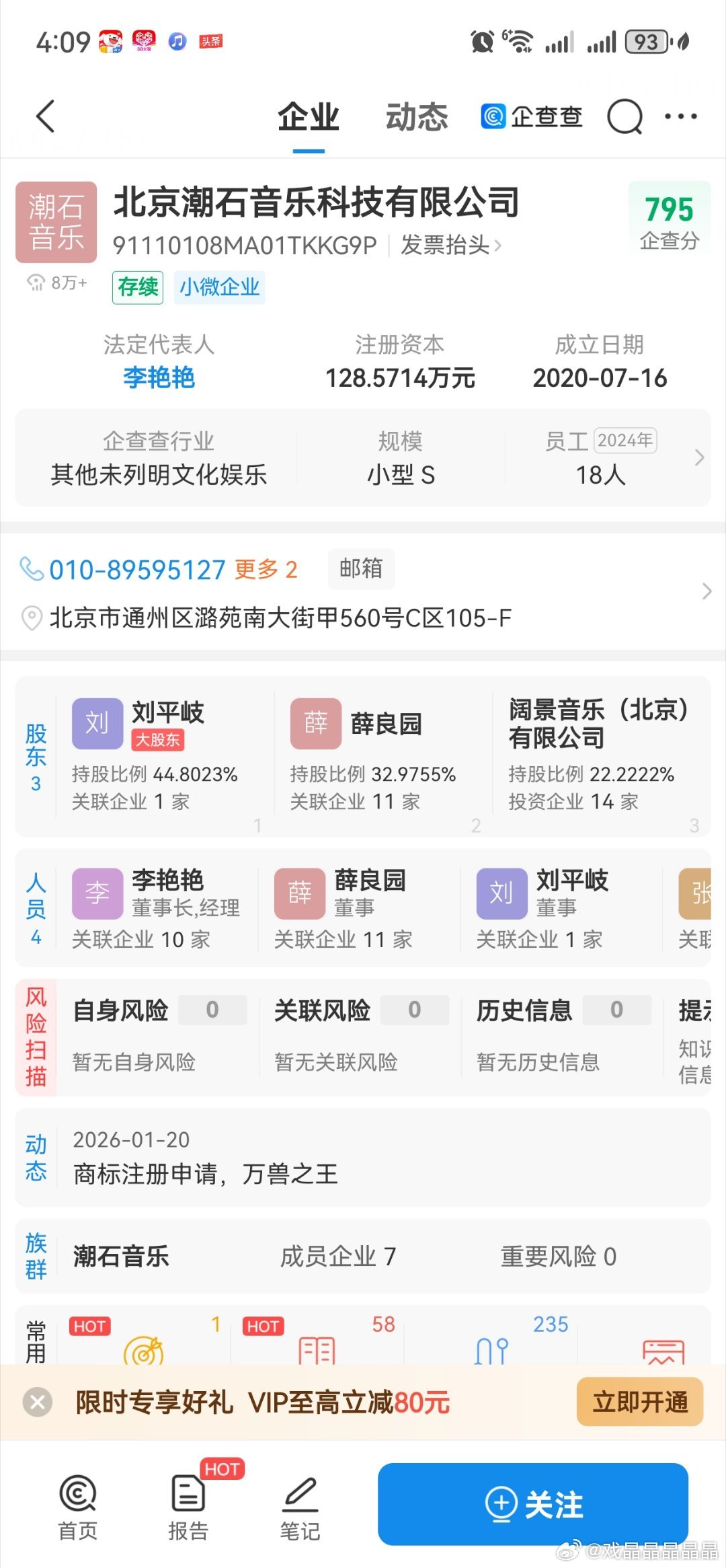Tap the phone icon next to 010-89595127
Viewport: 726px width, 1568px height.
(32, 569)
